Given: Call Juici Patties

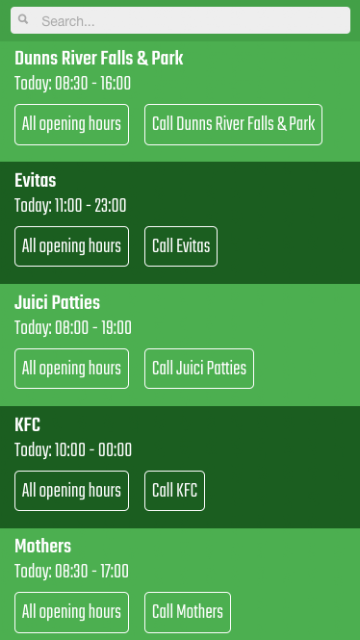Looking at the screenshot, I should (199, 369).
